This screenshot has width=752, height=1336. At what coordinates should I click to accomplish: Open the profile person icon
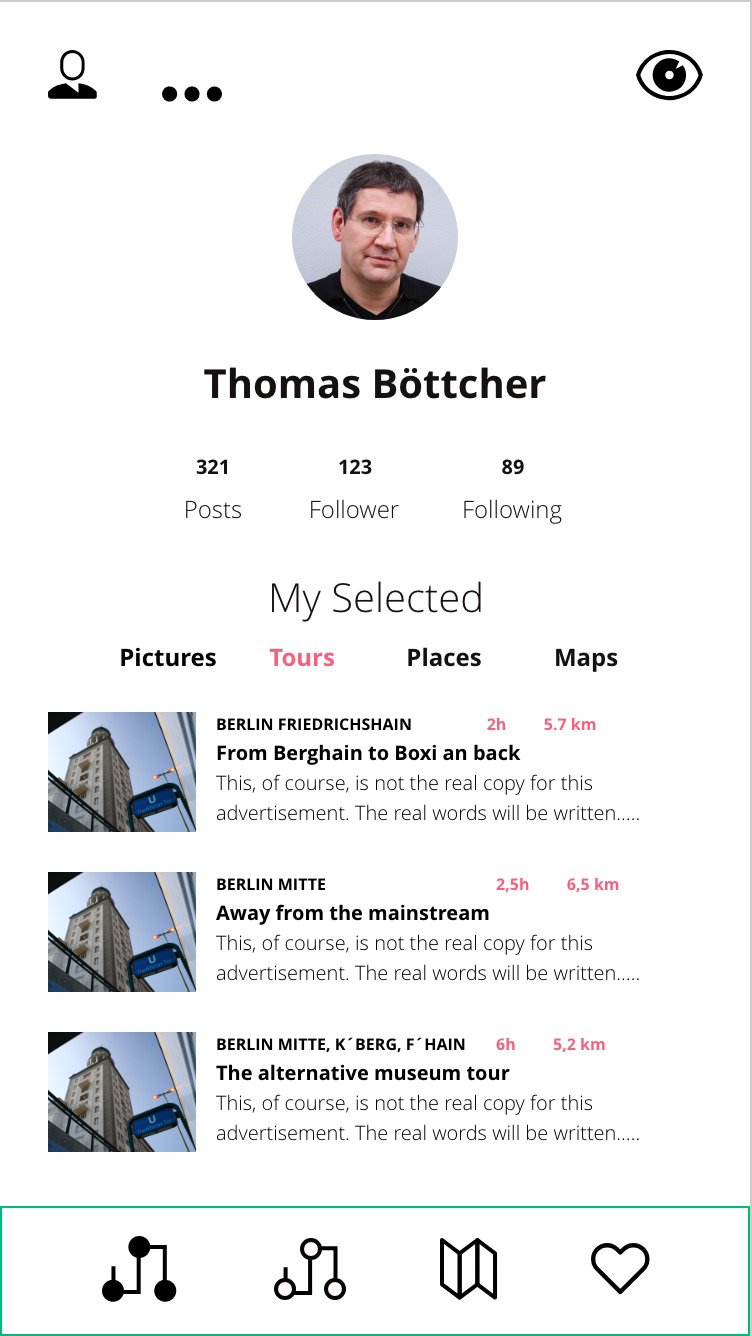coord(72,75)
